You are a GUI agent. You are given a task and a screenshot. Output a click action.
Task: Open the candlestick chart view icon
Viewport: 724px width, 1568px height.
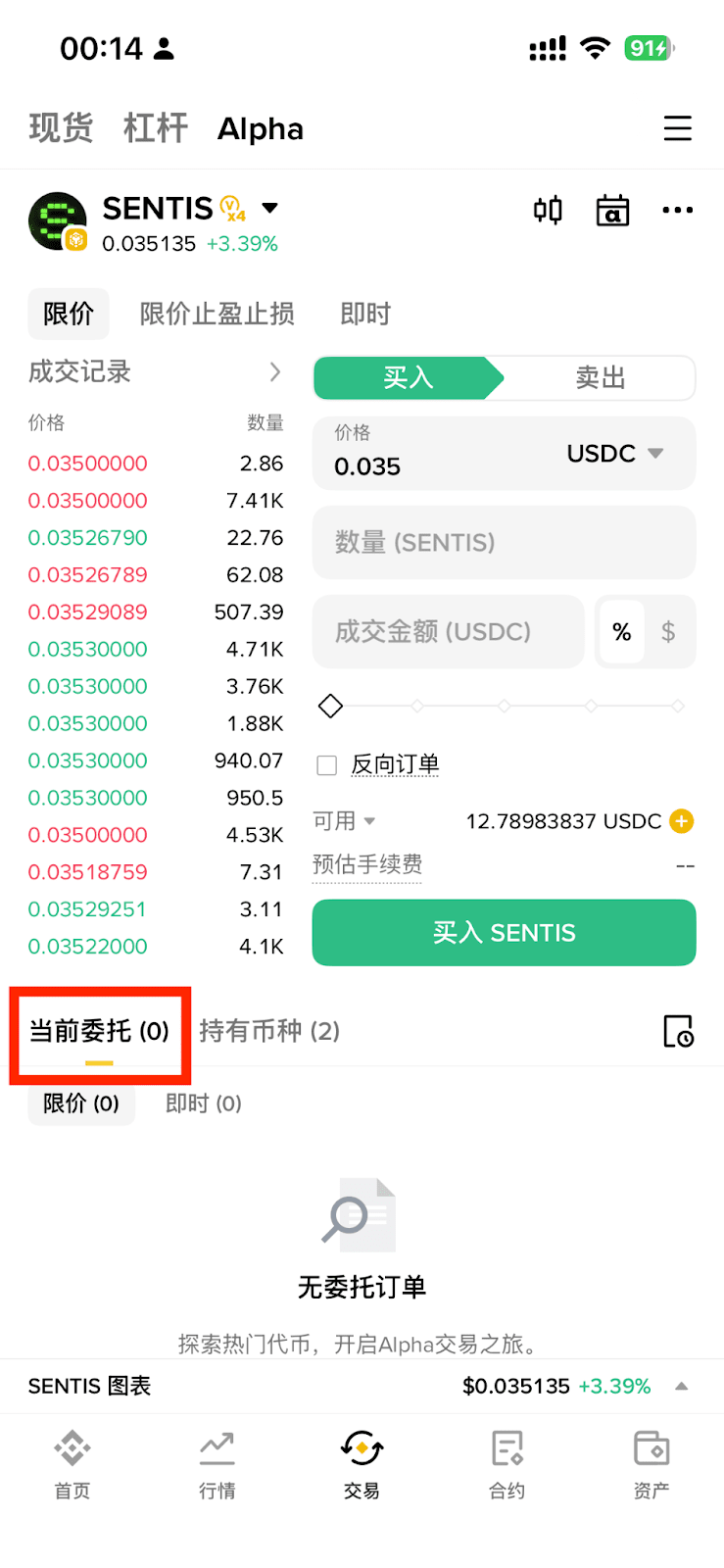coord(548,210)
